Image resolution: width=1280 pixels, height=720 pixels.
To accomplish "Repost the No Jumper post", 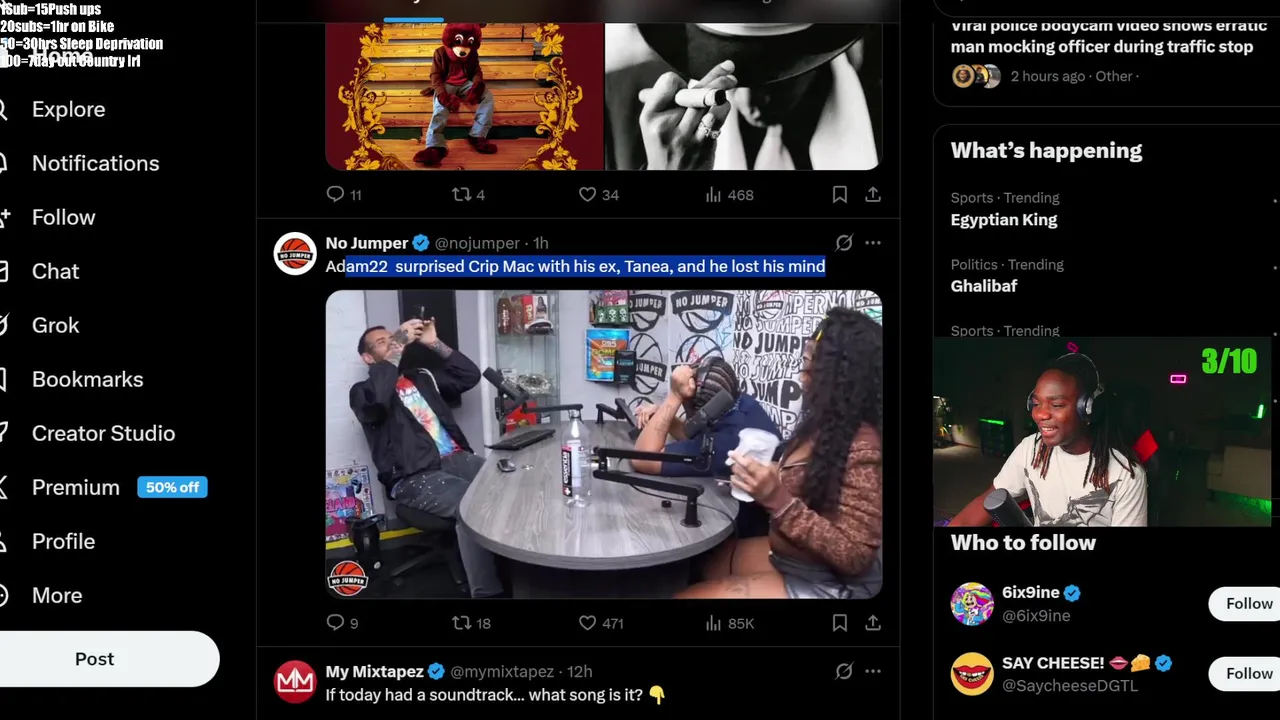I will (x=461, y=623).
